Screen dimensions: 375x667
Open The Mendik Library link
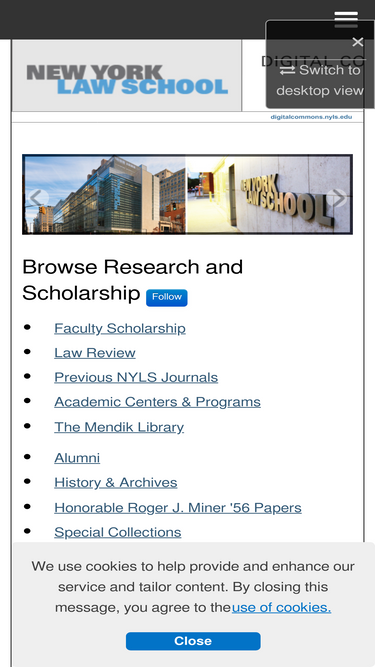coord(119,427)
